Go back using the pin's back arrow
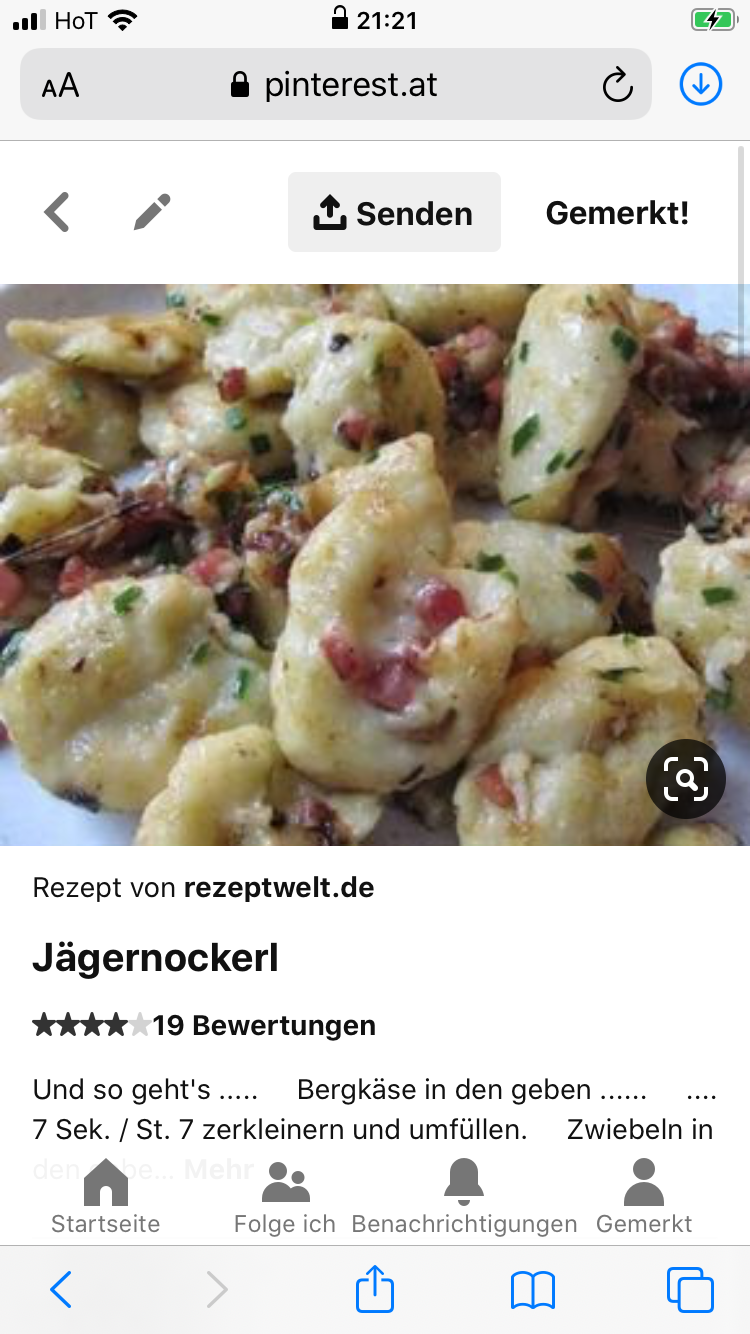The height and width of the screenshot is (1334, 750). [57, 213]
